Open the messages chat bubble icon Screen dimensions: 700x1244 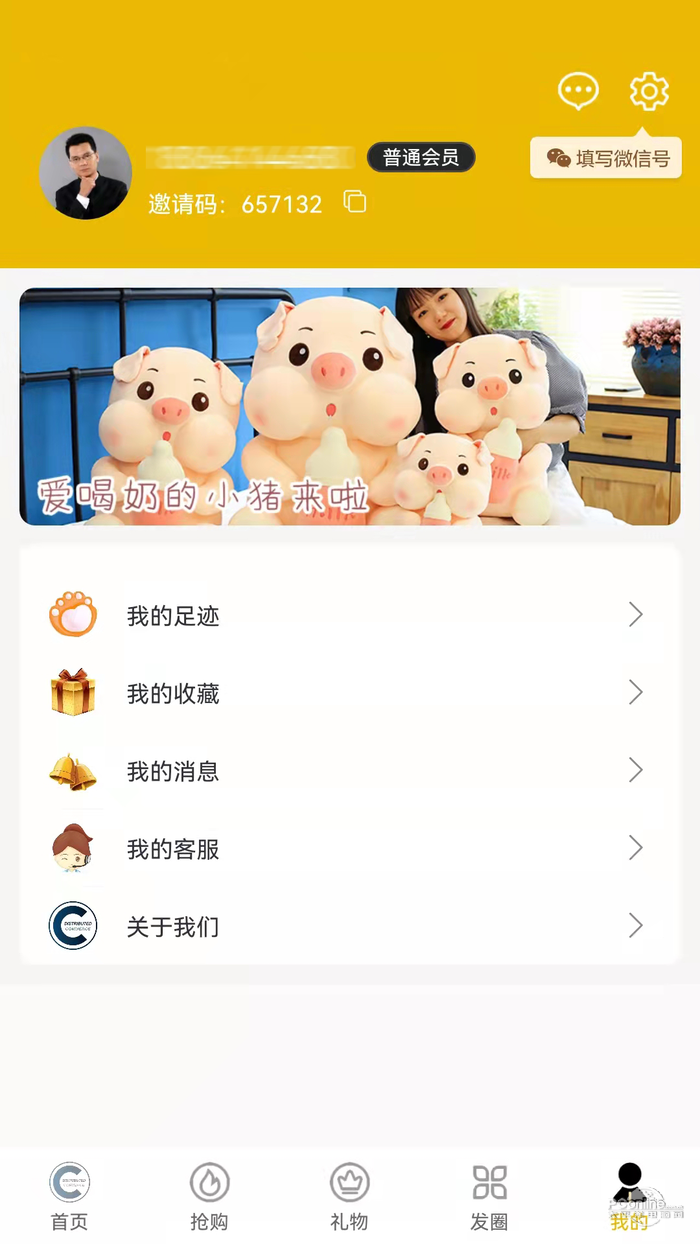coord(578,92)
